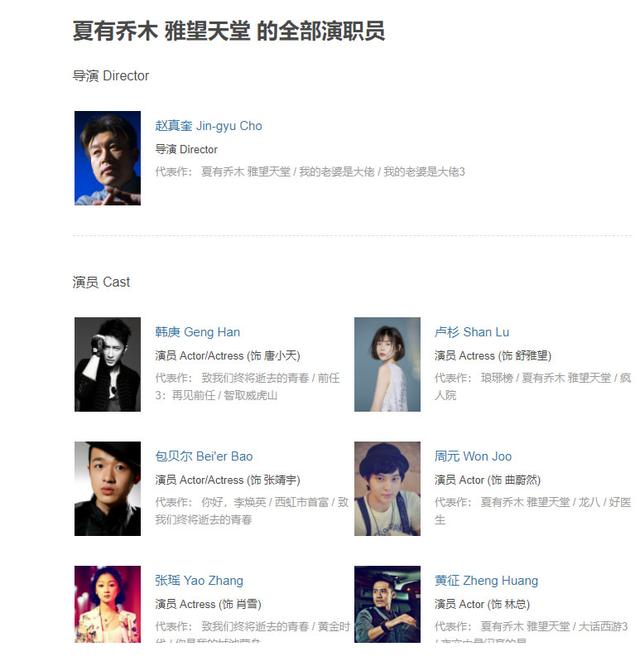
Task: Open Yao Zhang's profile link
Action: click(199, 580)
